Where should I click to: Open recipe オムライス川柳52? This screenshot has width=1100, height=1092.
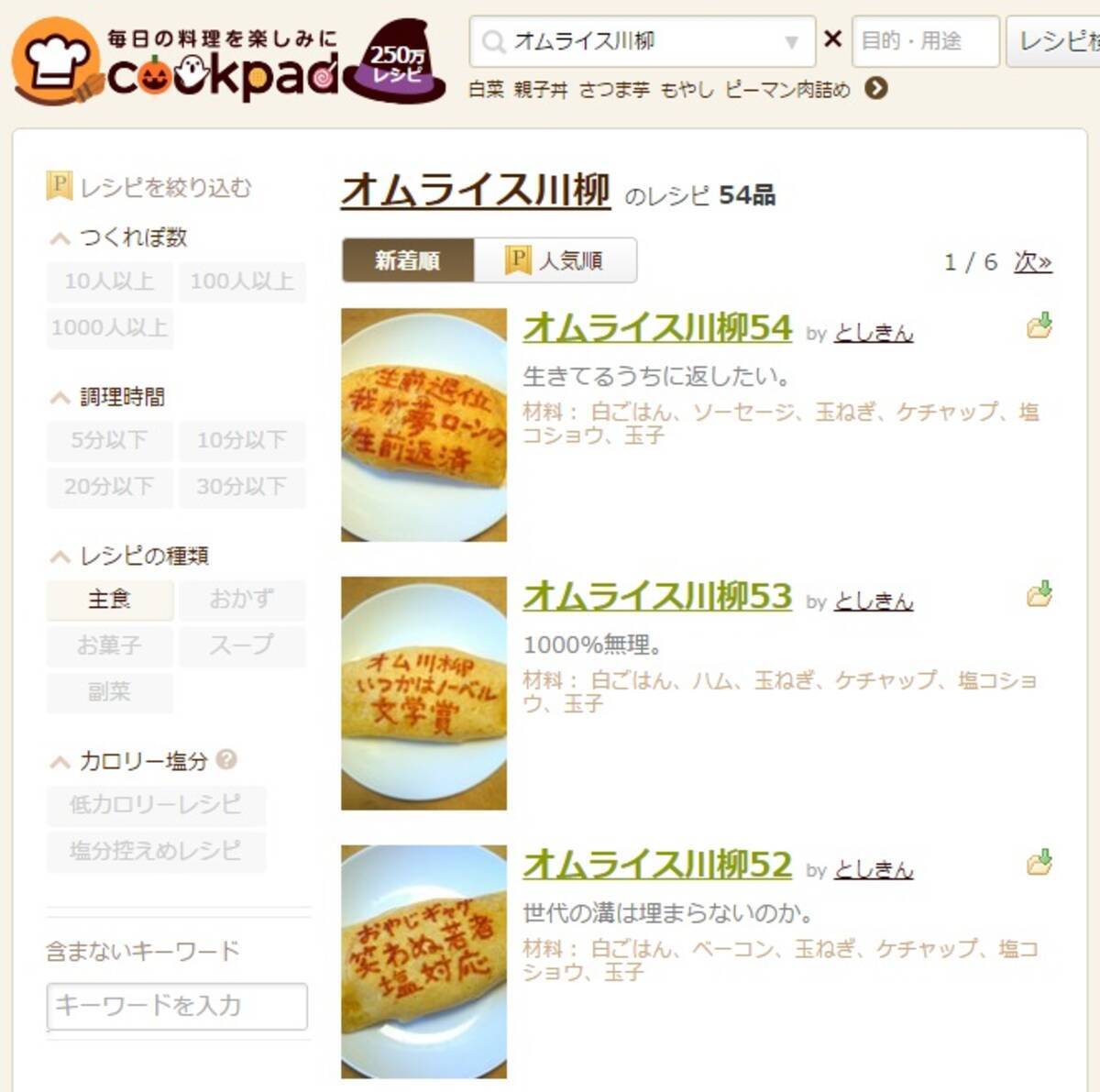click(656, 865)
